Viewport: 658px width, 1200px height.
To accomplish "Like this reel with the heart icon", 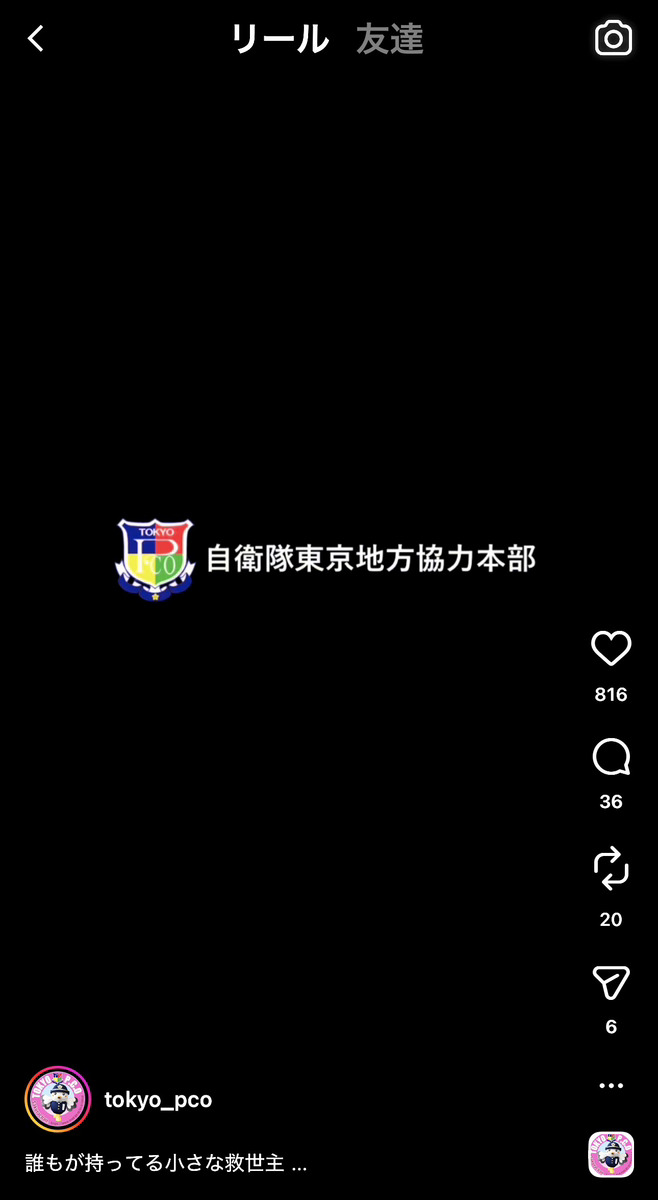I will coord(610,649).
